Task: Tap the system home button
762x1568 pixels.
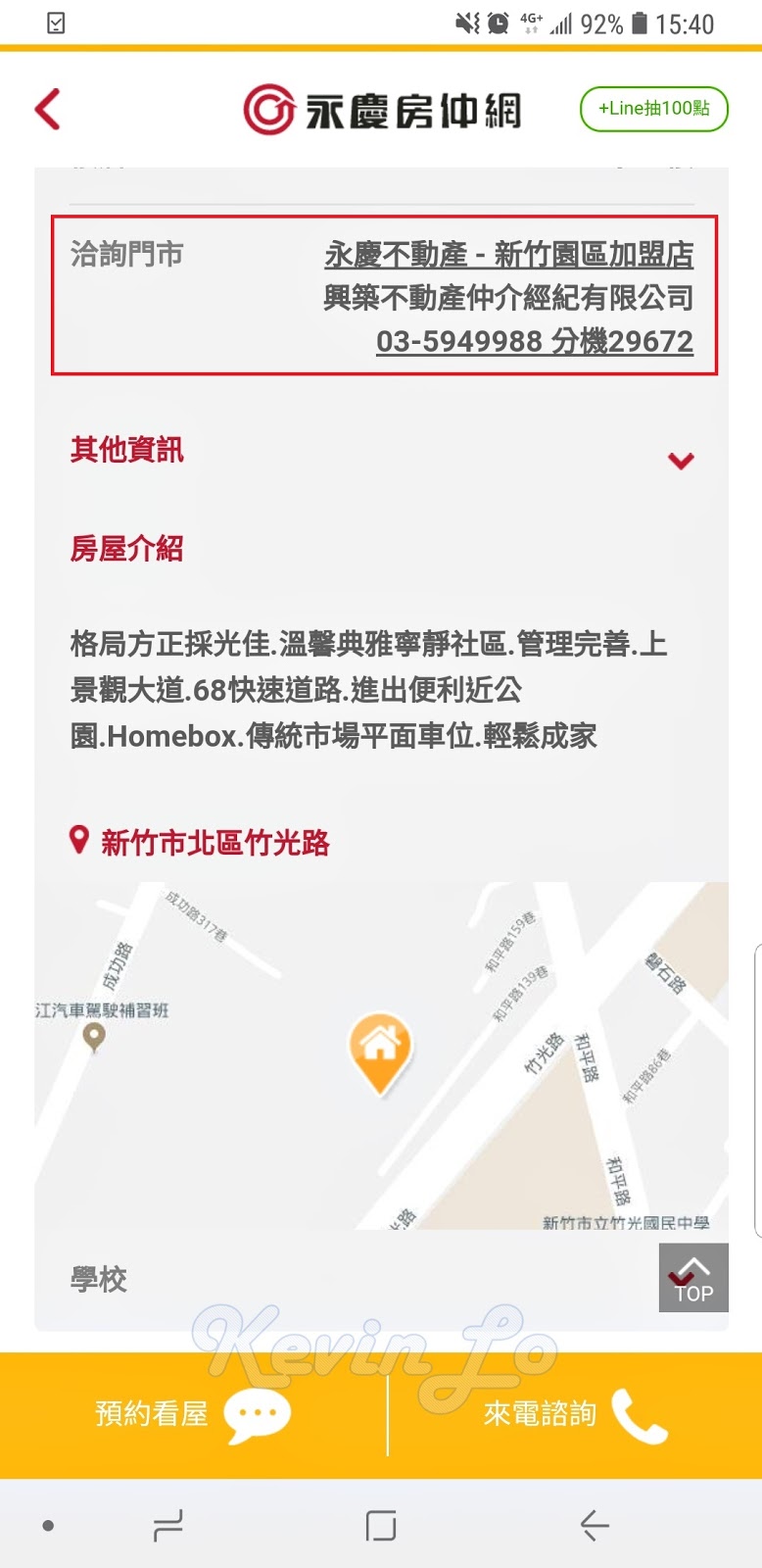Action: click(x=381, y=1526)
